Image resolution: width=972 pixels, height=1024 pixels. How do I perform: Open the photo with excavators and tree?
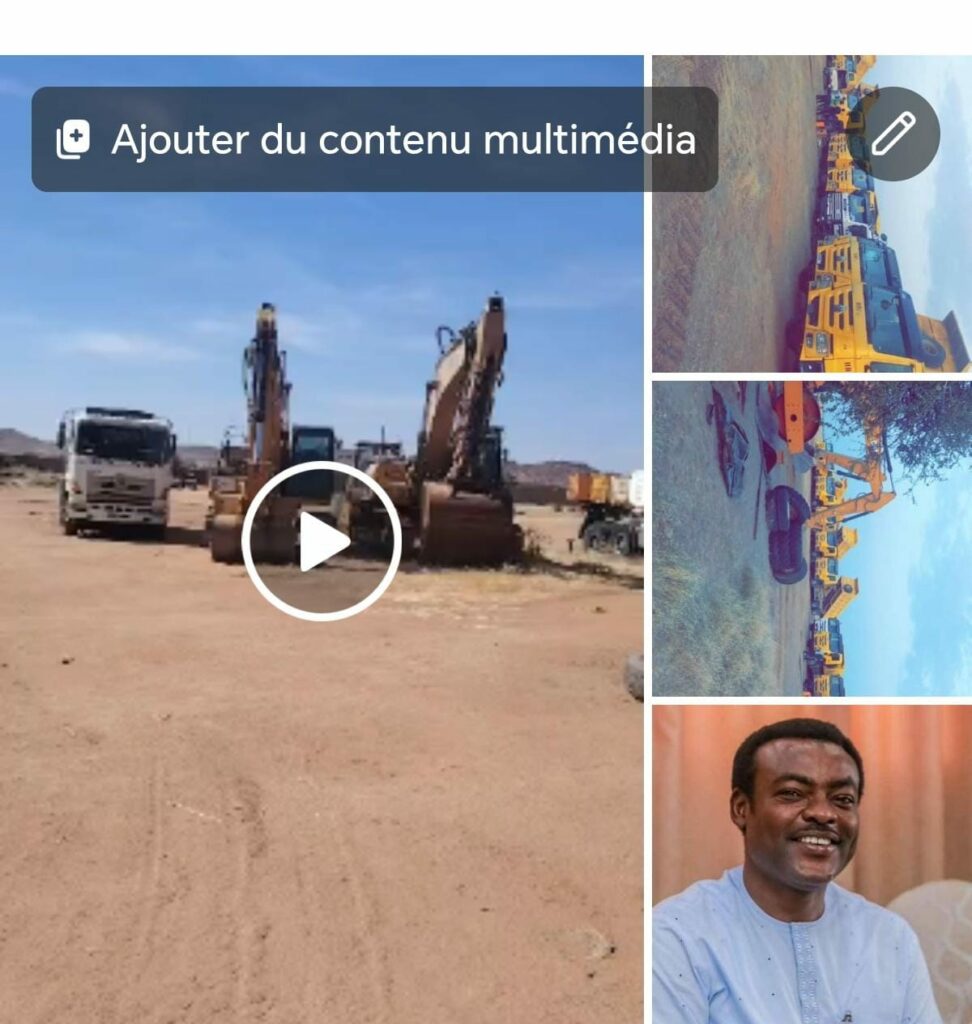811,538
